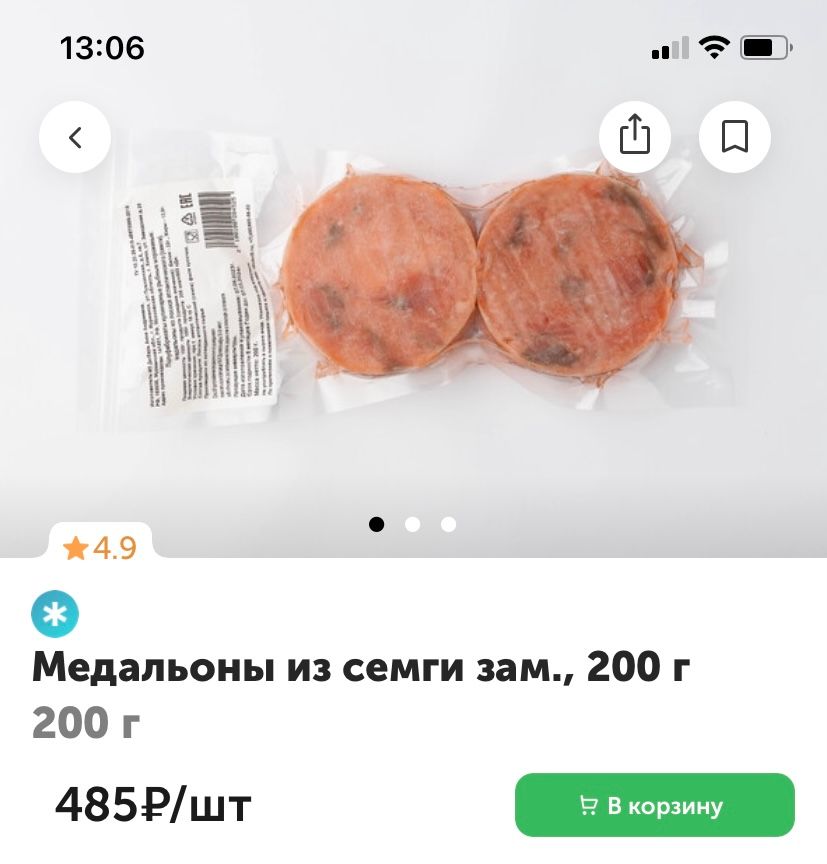The height and width of the screenshot is (864, 827).
Task: Tap the bookmark icon to save the product
Action: point(735,137)
